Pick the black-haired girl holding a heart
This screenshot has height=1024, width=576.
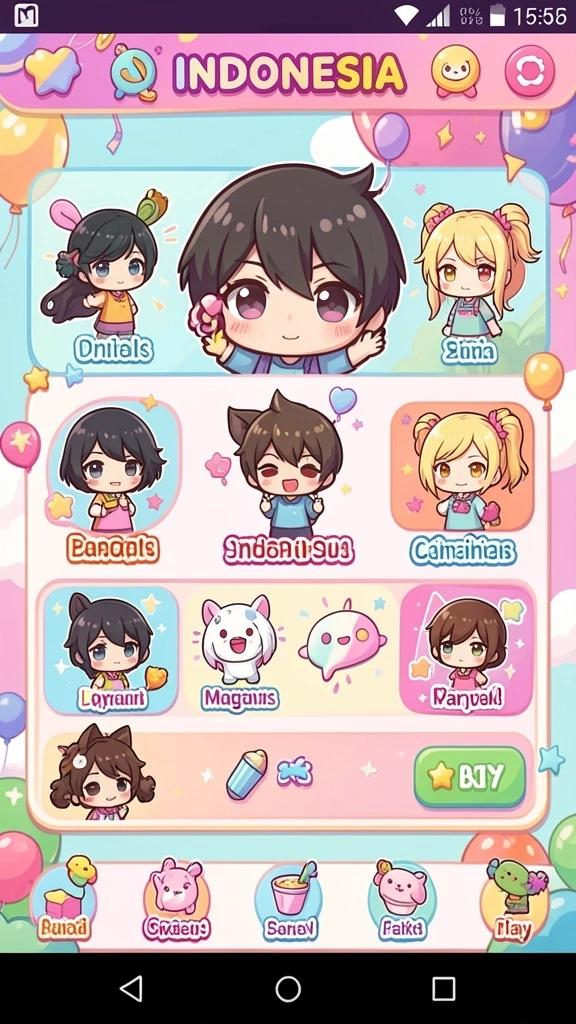[x=111, y=649]
